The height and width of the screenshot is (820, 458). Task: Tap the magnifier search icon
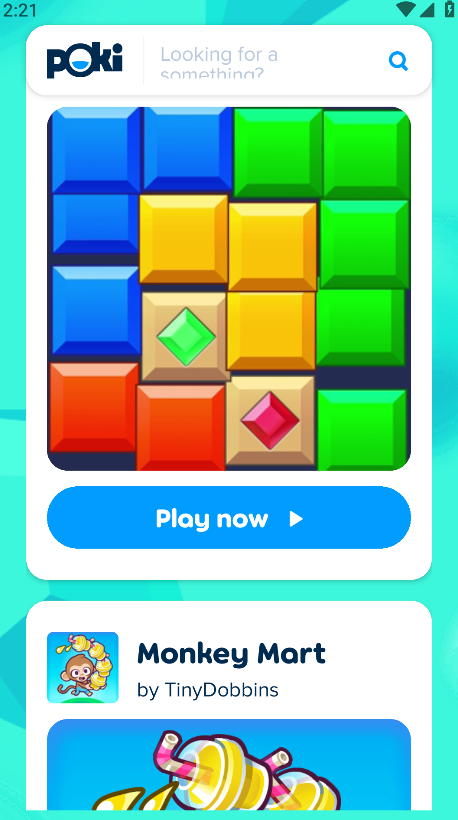point(398,61)
